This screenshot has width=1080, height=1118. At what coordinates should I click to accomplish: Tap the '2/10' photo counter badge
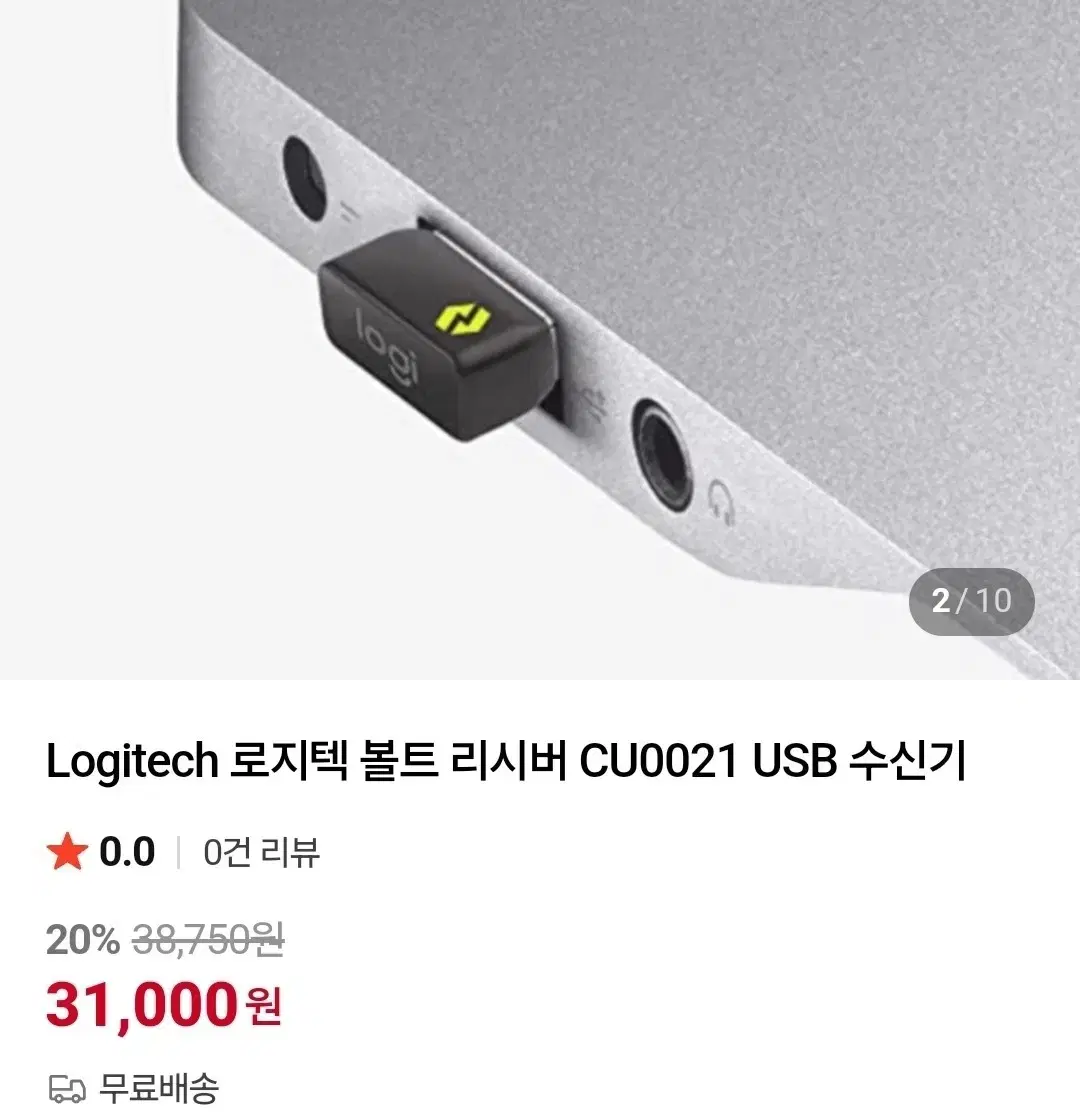970,601
